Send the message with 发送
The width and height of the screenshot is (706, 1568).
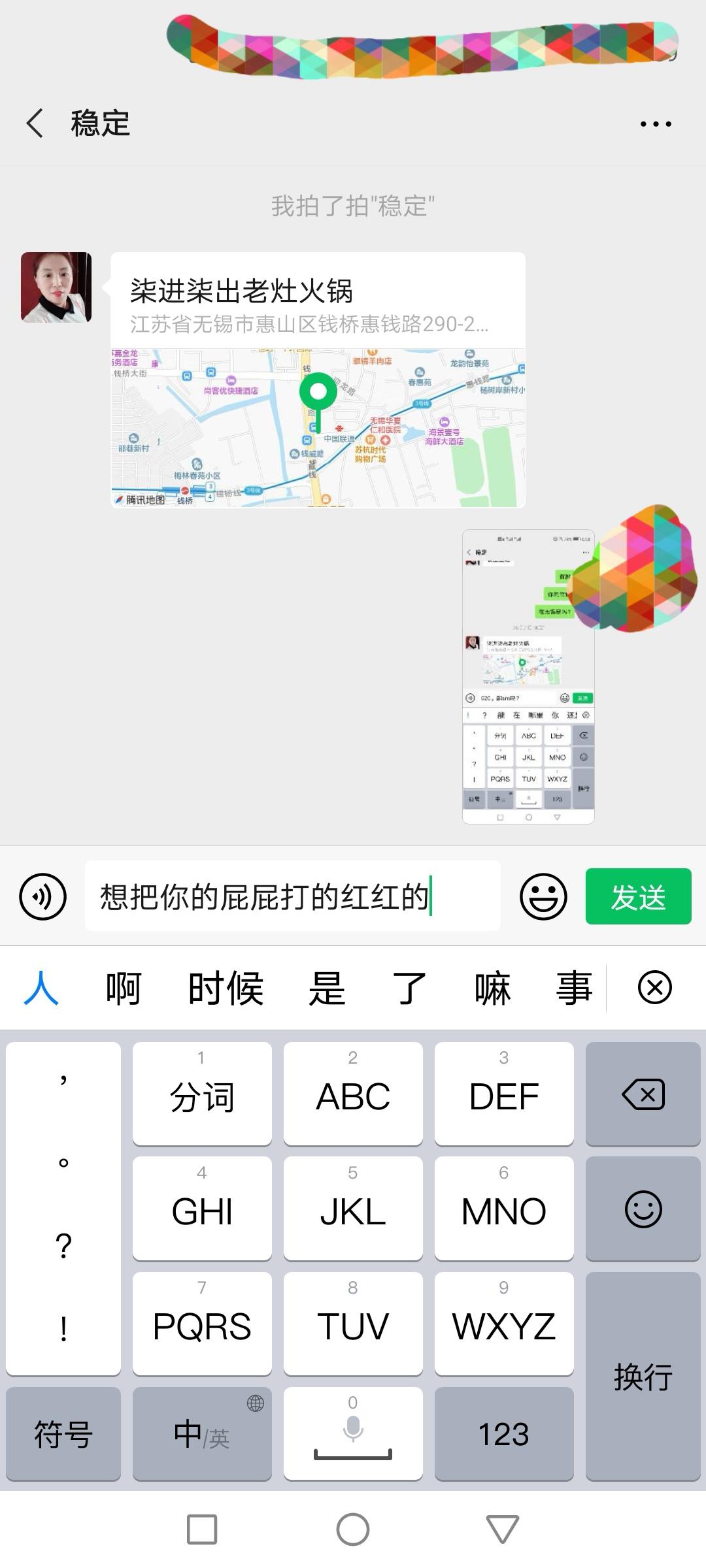[638, 896]
